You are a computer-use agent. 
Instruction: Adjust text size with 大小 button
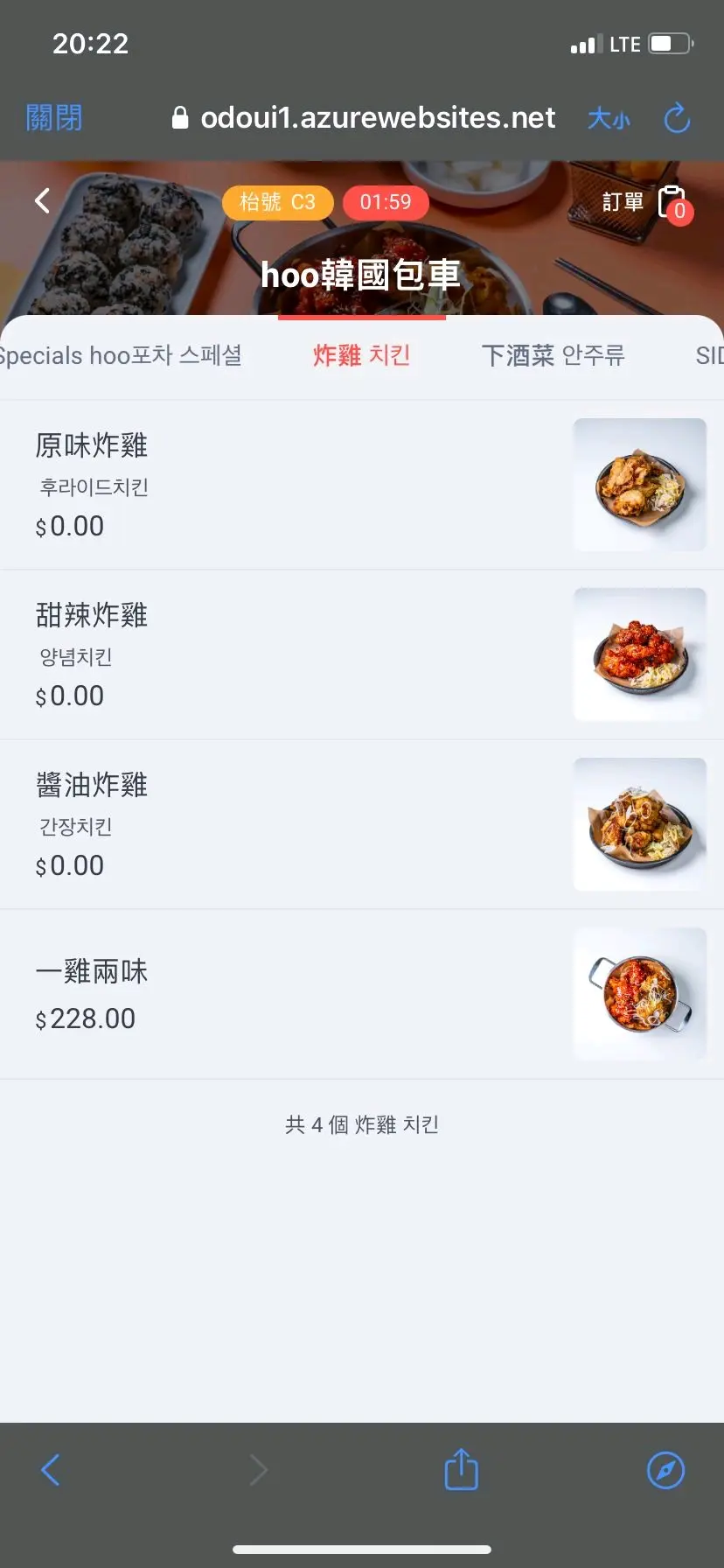[x=609, y=118]
